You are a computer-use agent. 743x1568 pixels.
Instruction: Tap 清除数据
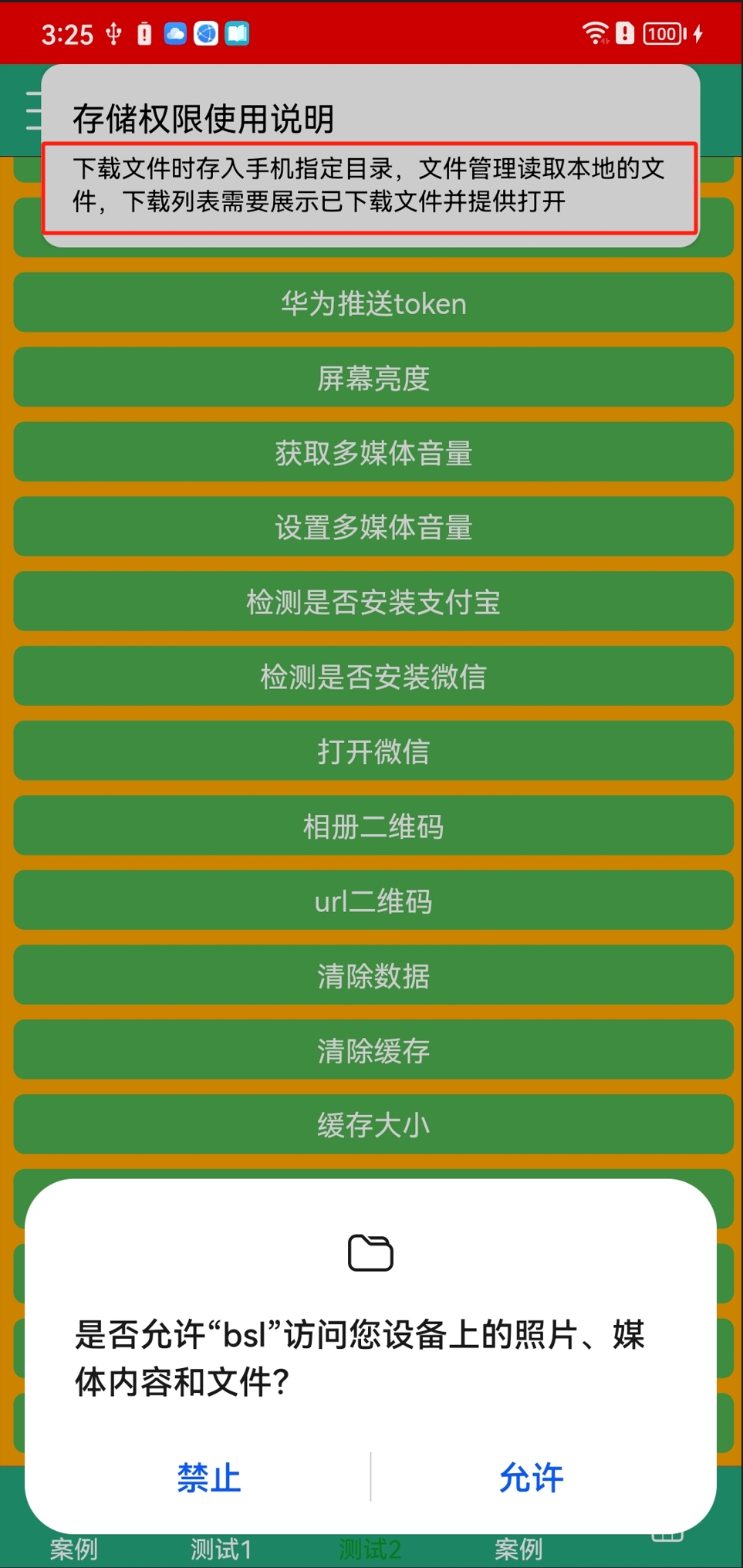pos(373,975)
